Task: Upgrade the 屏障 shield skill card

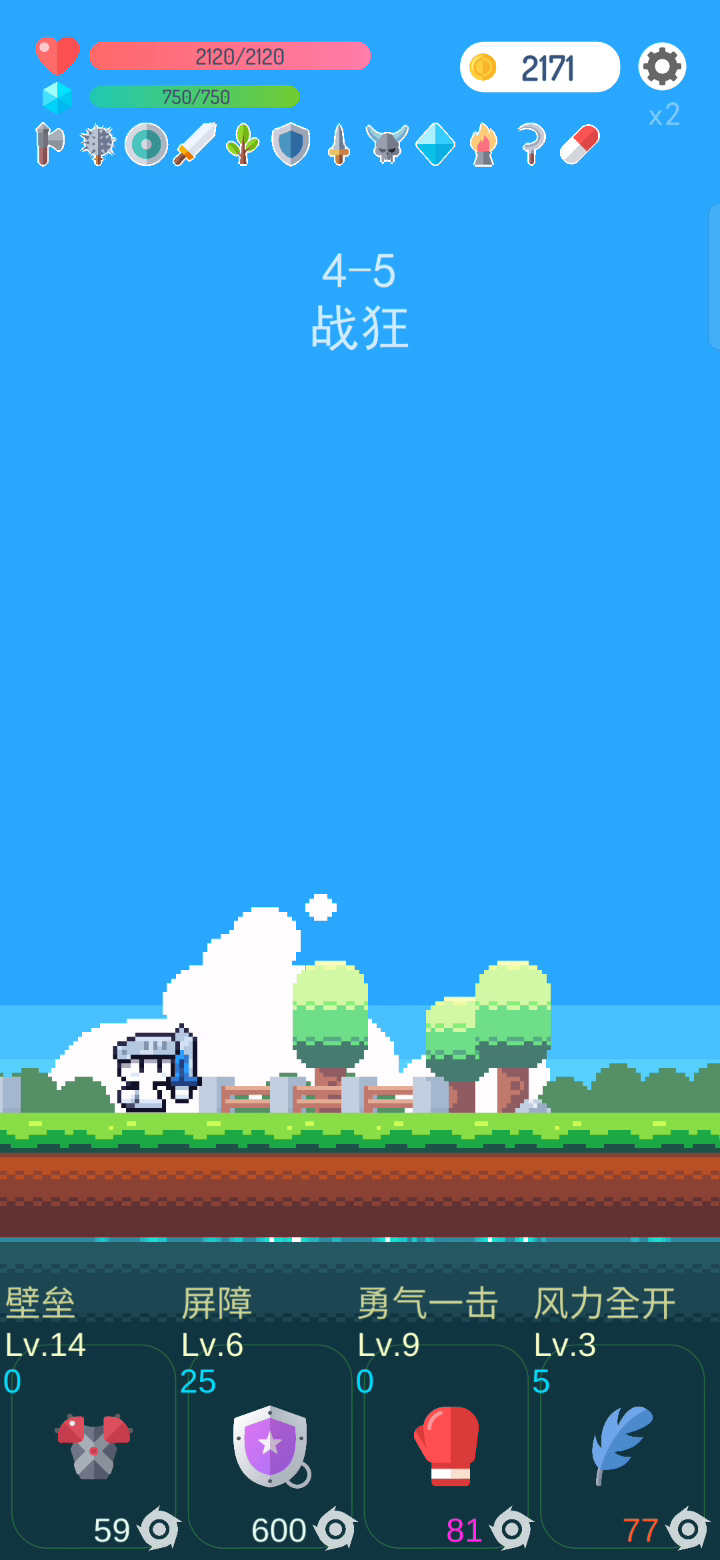Action: [x=270, y=1447]
